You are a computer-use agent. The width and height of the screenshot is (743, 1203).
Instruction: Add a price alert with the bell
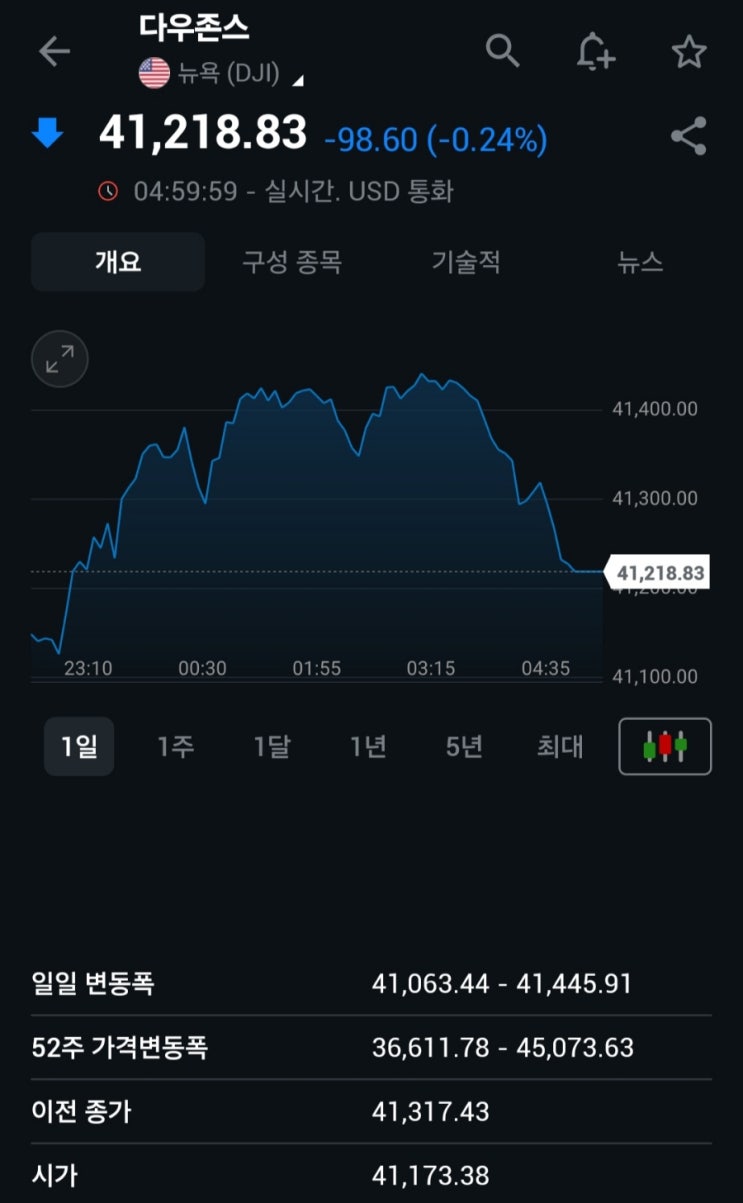595,51
